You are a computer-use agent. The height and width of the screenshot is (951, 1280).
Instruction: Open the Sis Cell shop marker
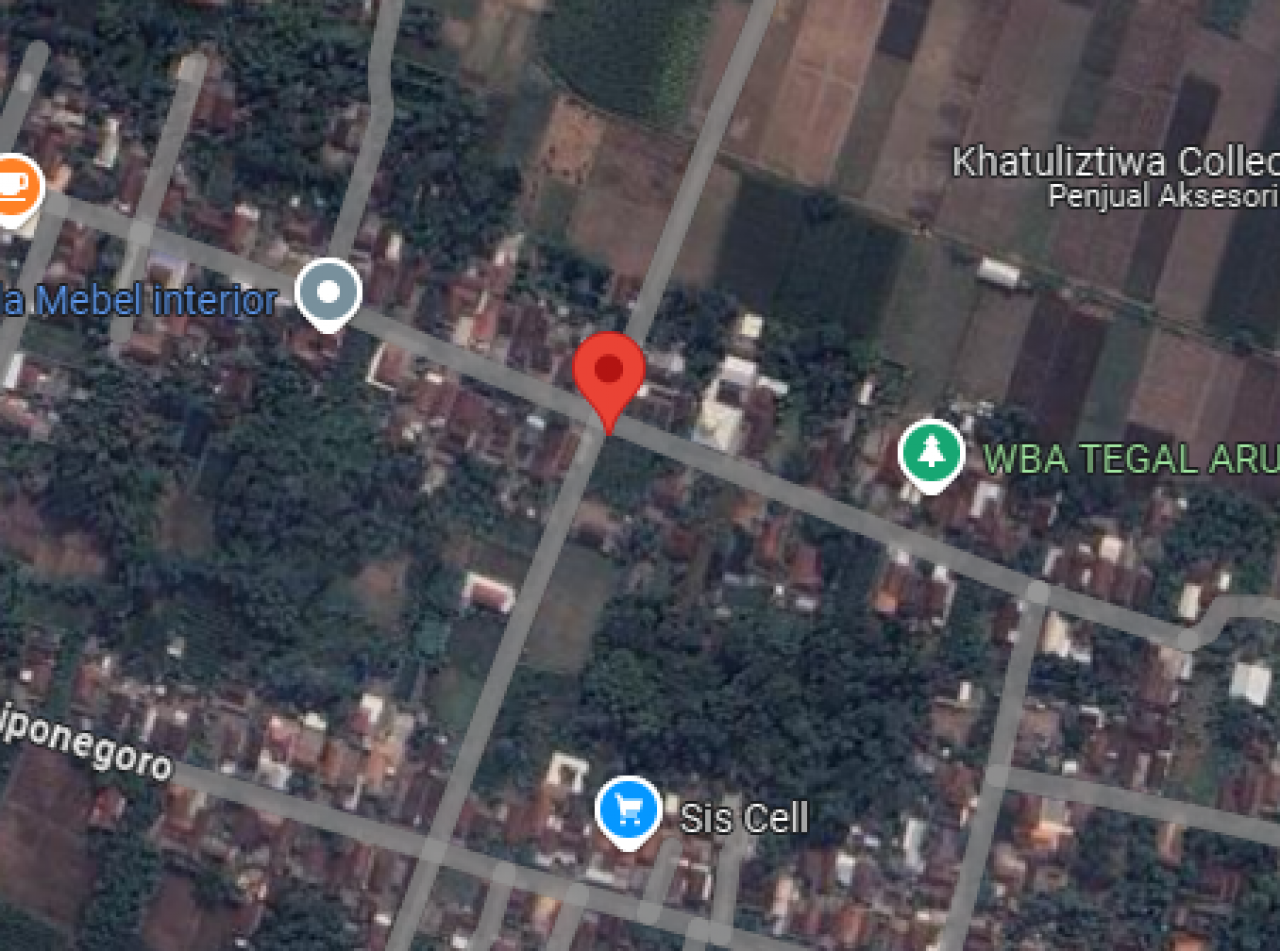click(x=628, y=809)
